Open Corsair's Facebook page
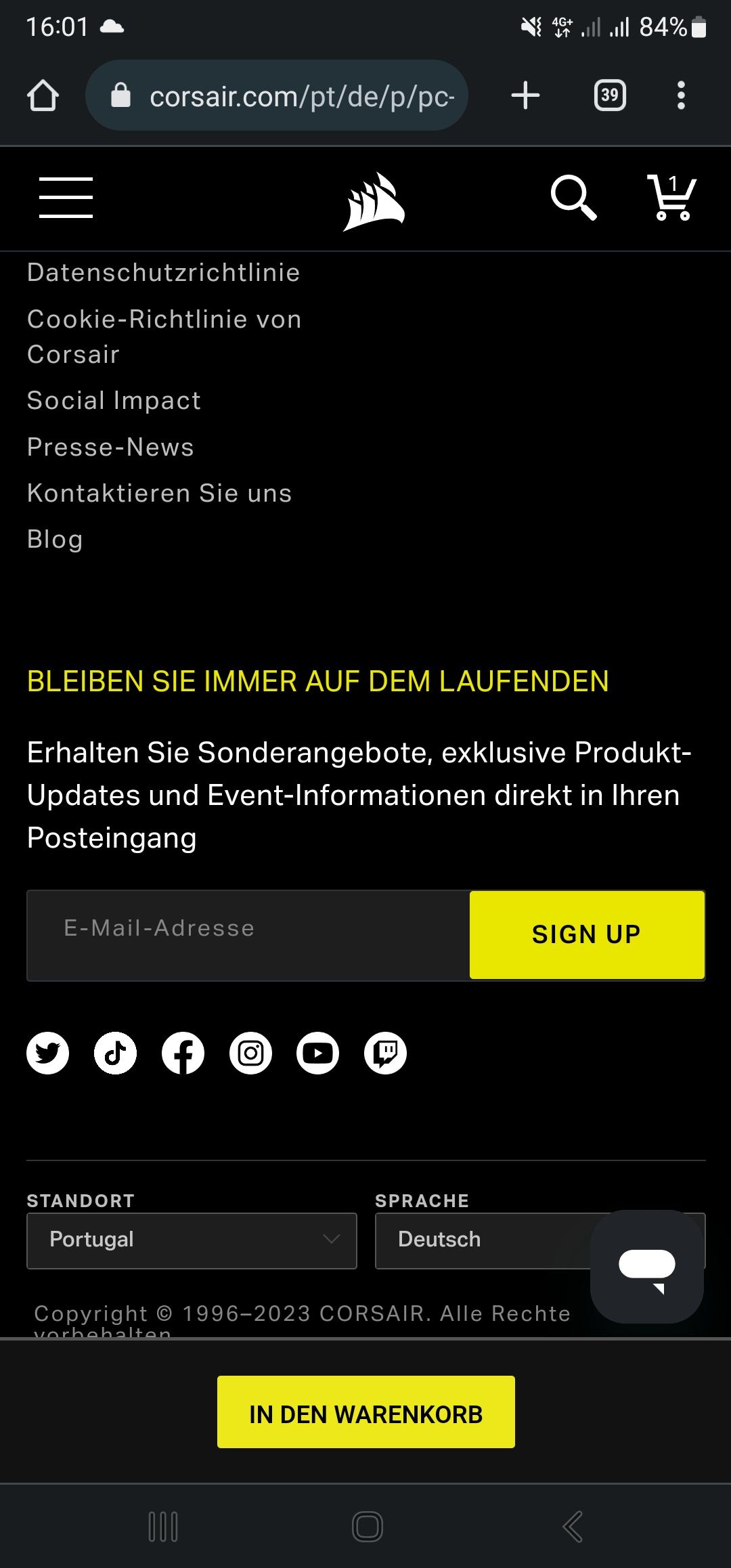 point(183,1053)
